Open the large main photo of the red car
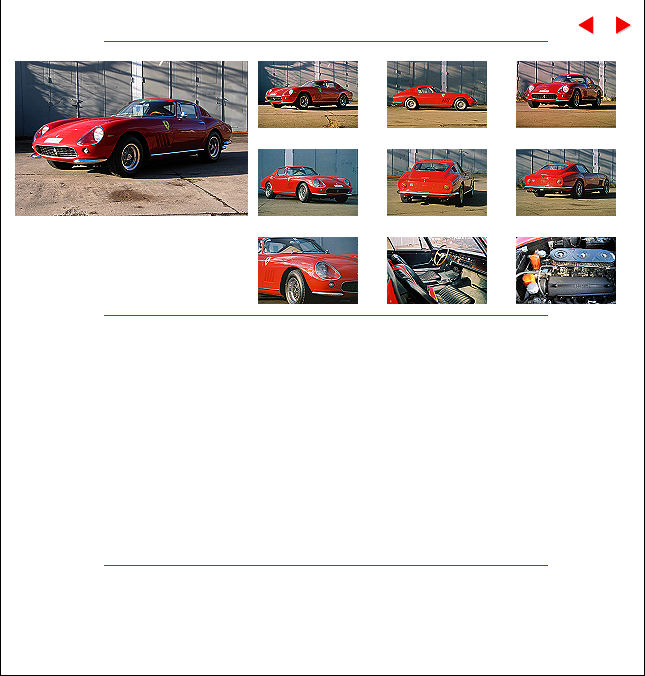This screenshot has height=676, width=645. click(131, 138)
